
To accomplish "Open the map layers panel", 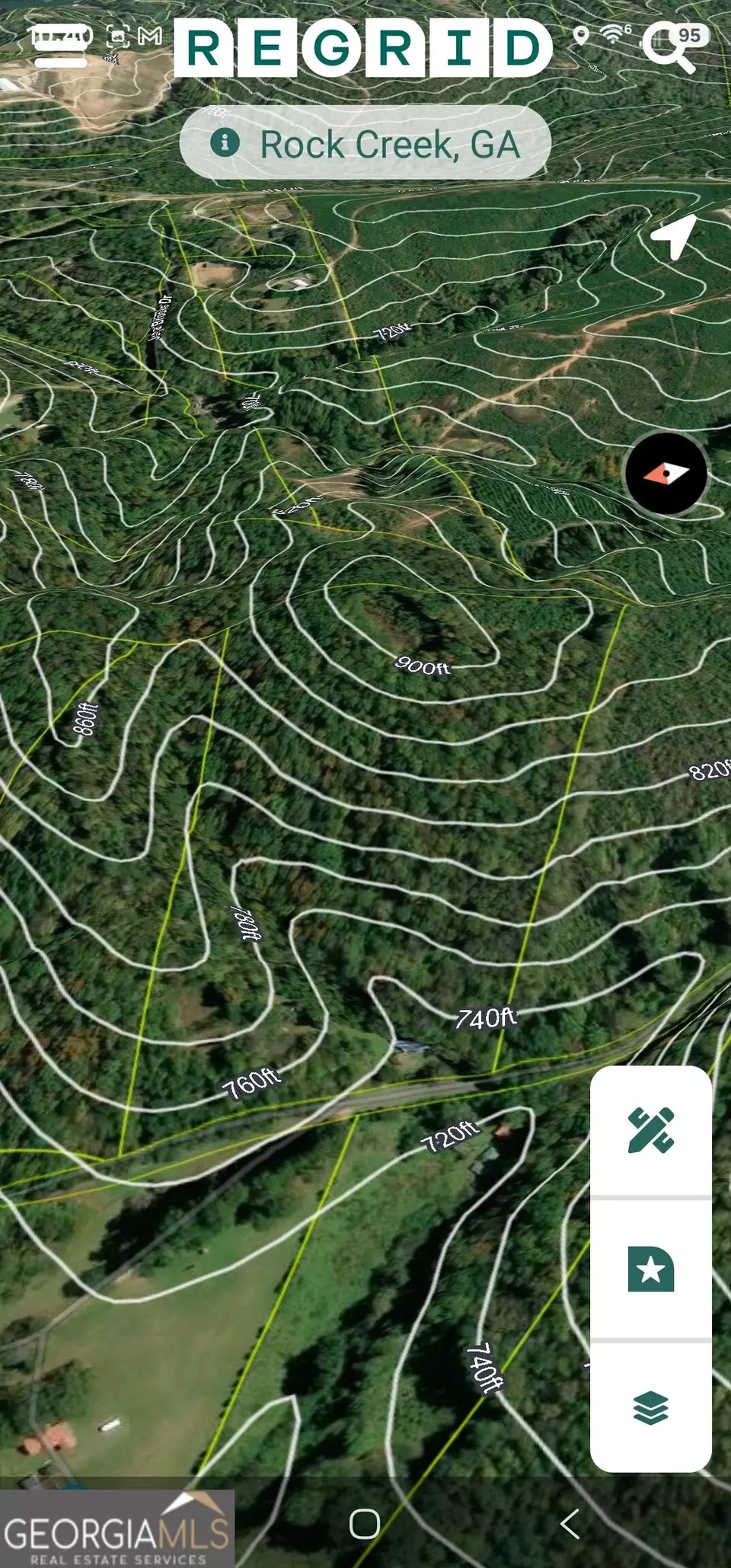I will (x=651, y=1407).
